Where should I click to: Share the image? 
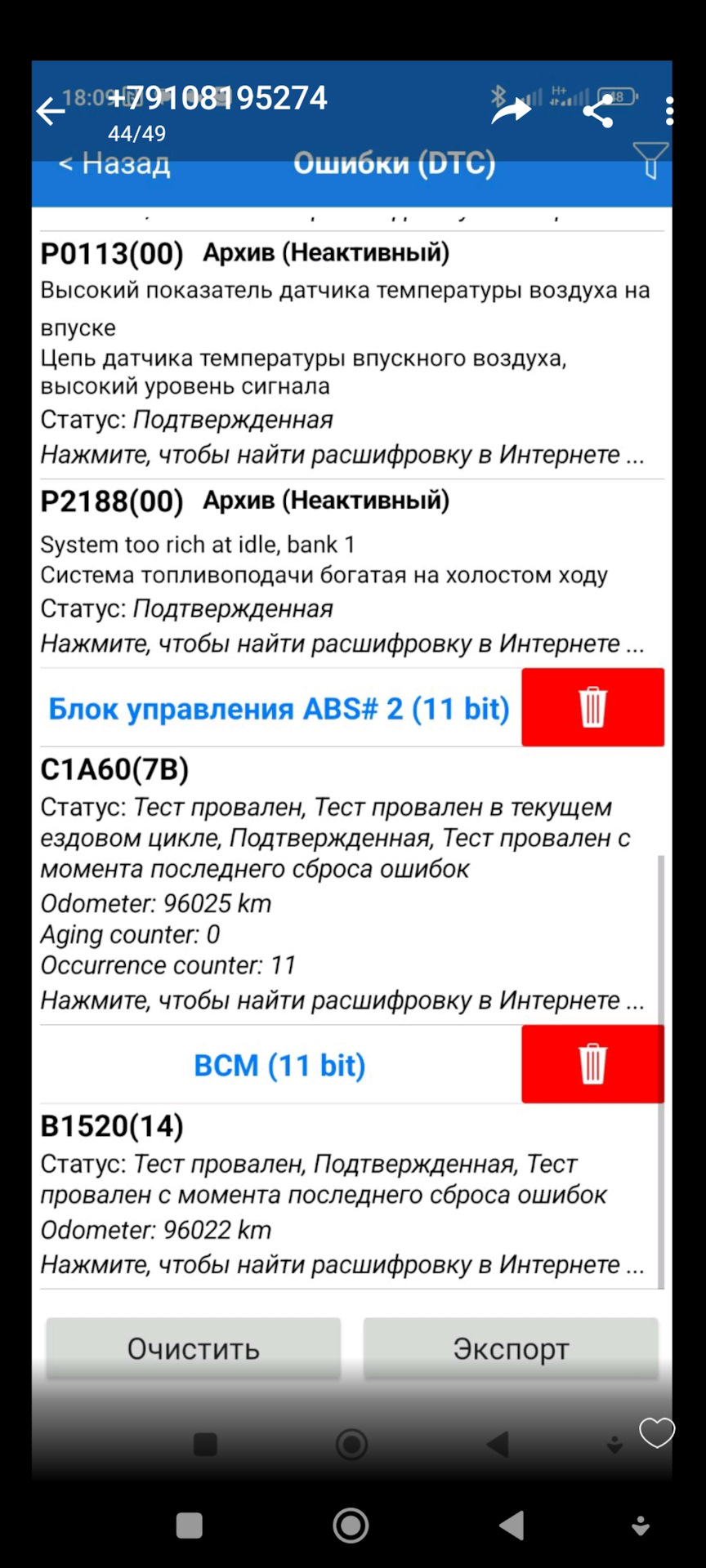(598, 111)
